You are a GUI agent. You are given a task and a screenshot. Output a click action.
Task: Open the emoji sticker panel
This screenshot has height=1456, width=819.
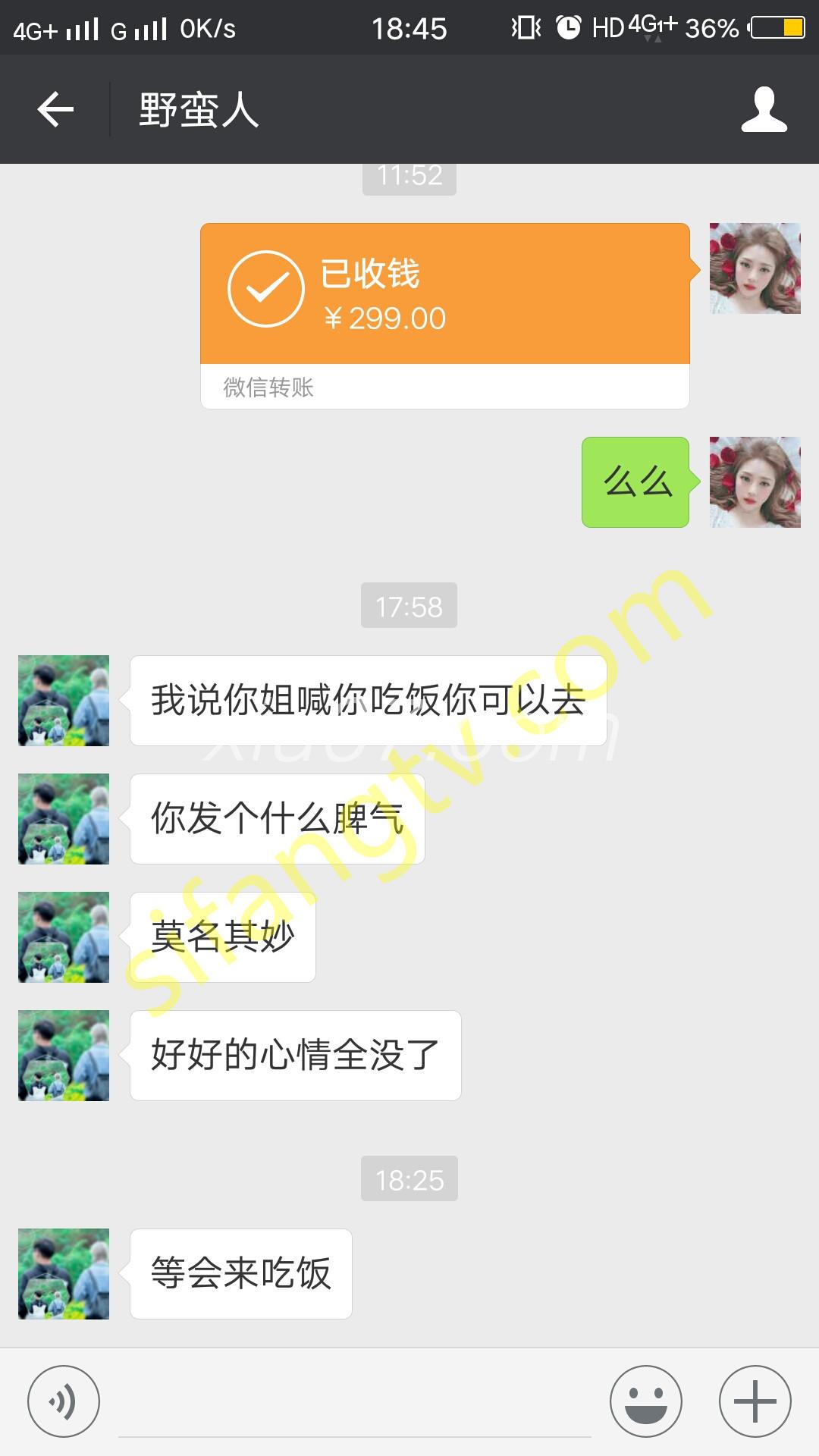coord(645,1401)
